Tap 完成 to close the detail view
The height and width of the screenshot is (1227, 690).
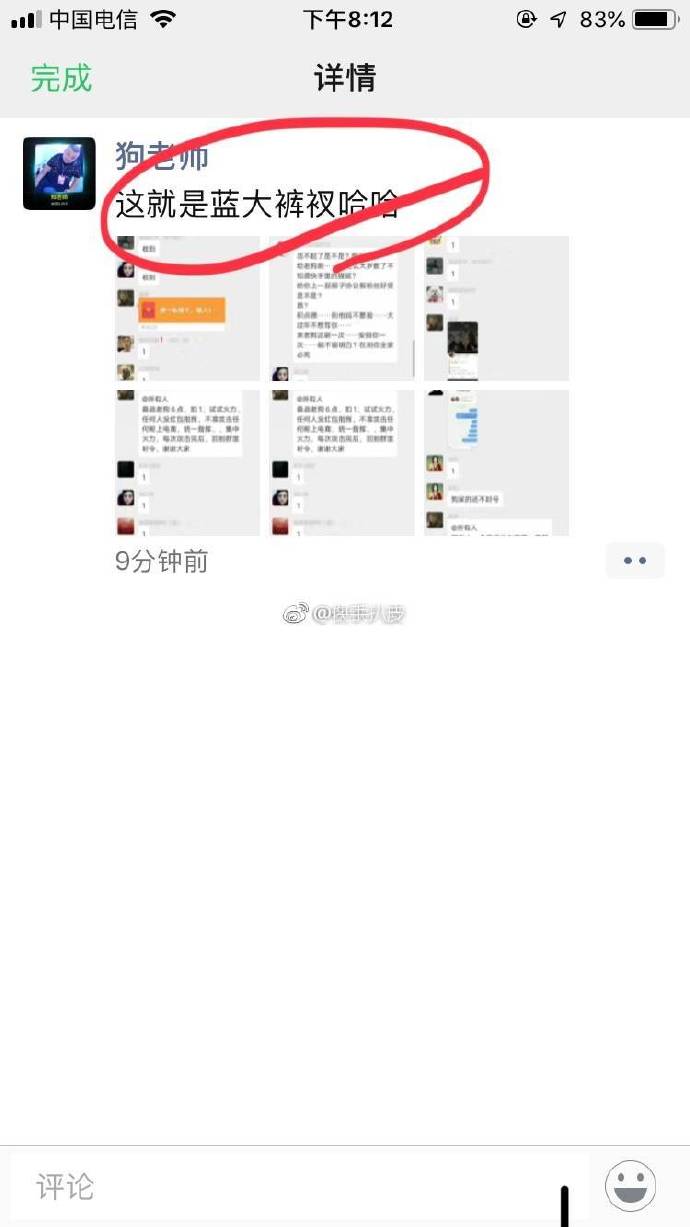coord(61,78)
